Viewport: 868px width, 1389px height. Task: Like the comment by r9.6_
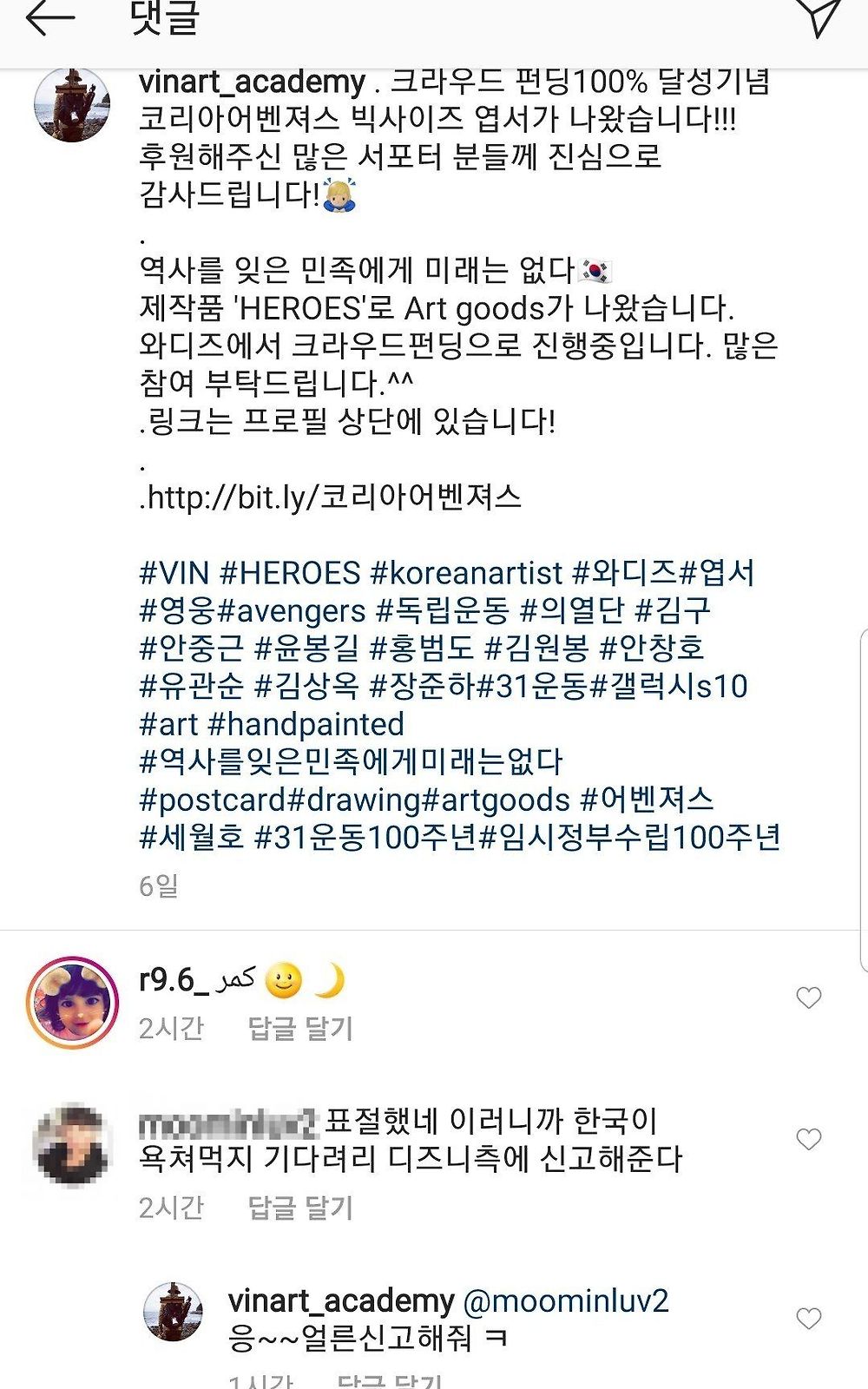(x=808, y=998)
